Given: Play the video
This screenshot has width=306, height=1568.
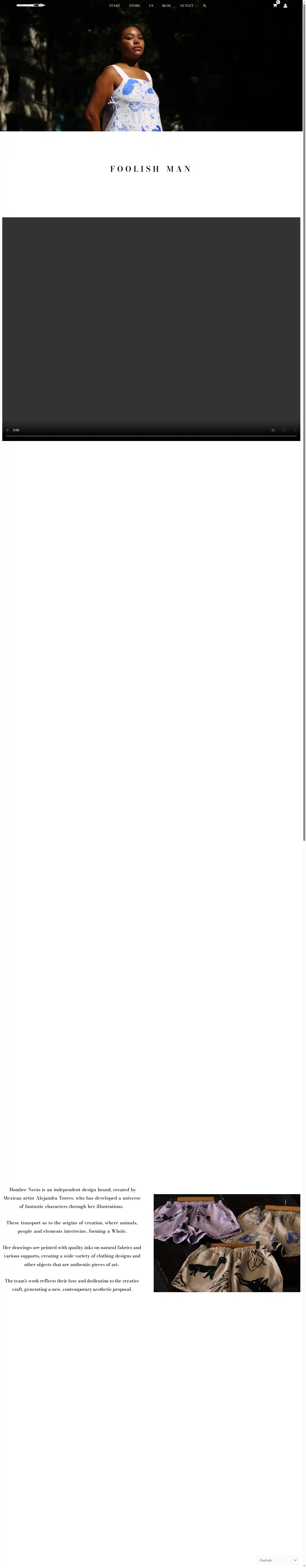Looking at the screenshot, I should 8,430.
